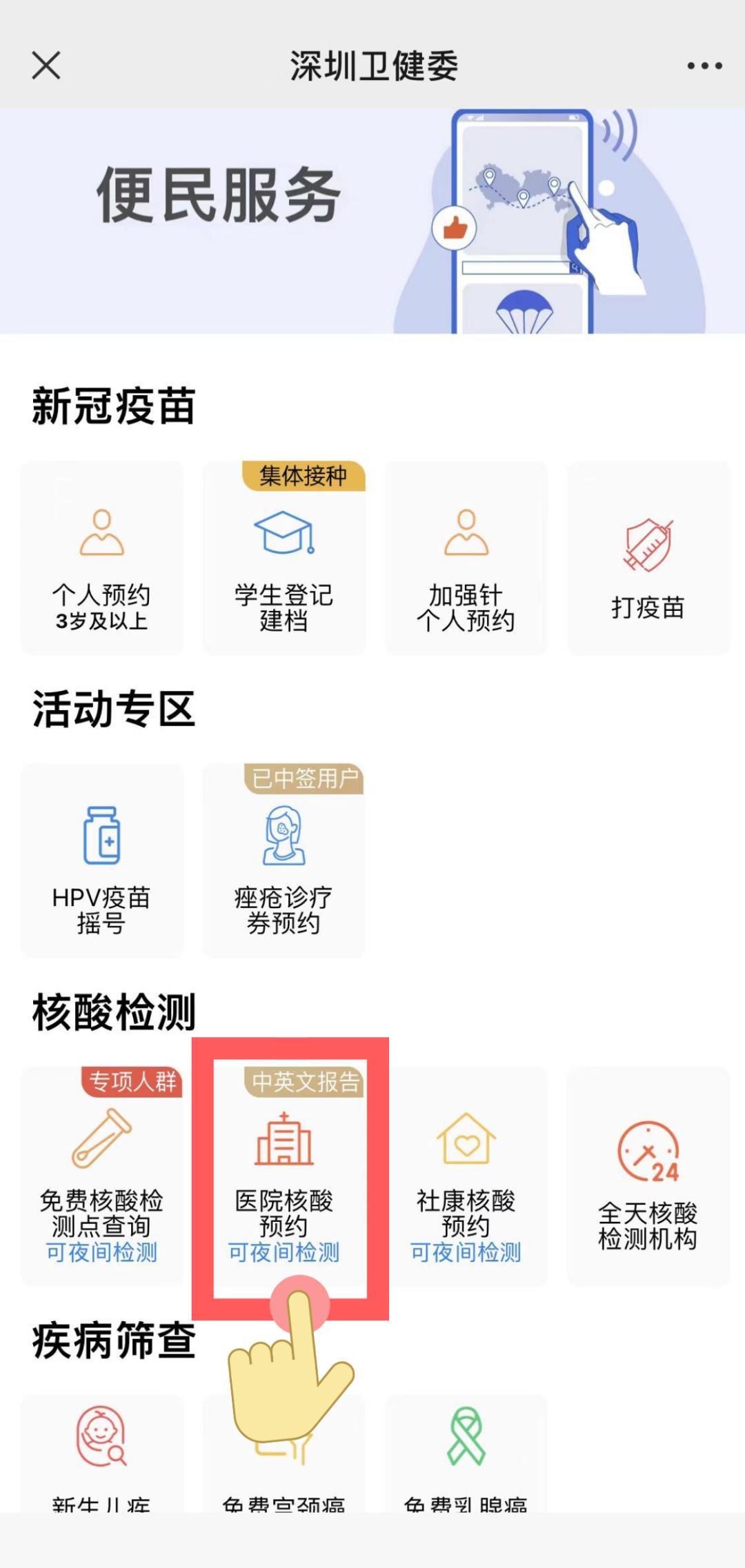Open 加强针个人预约
Image resolution: width=745 pixels, height=1568 pixels.
[466, 559]
